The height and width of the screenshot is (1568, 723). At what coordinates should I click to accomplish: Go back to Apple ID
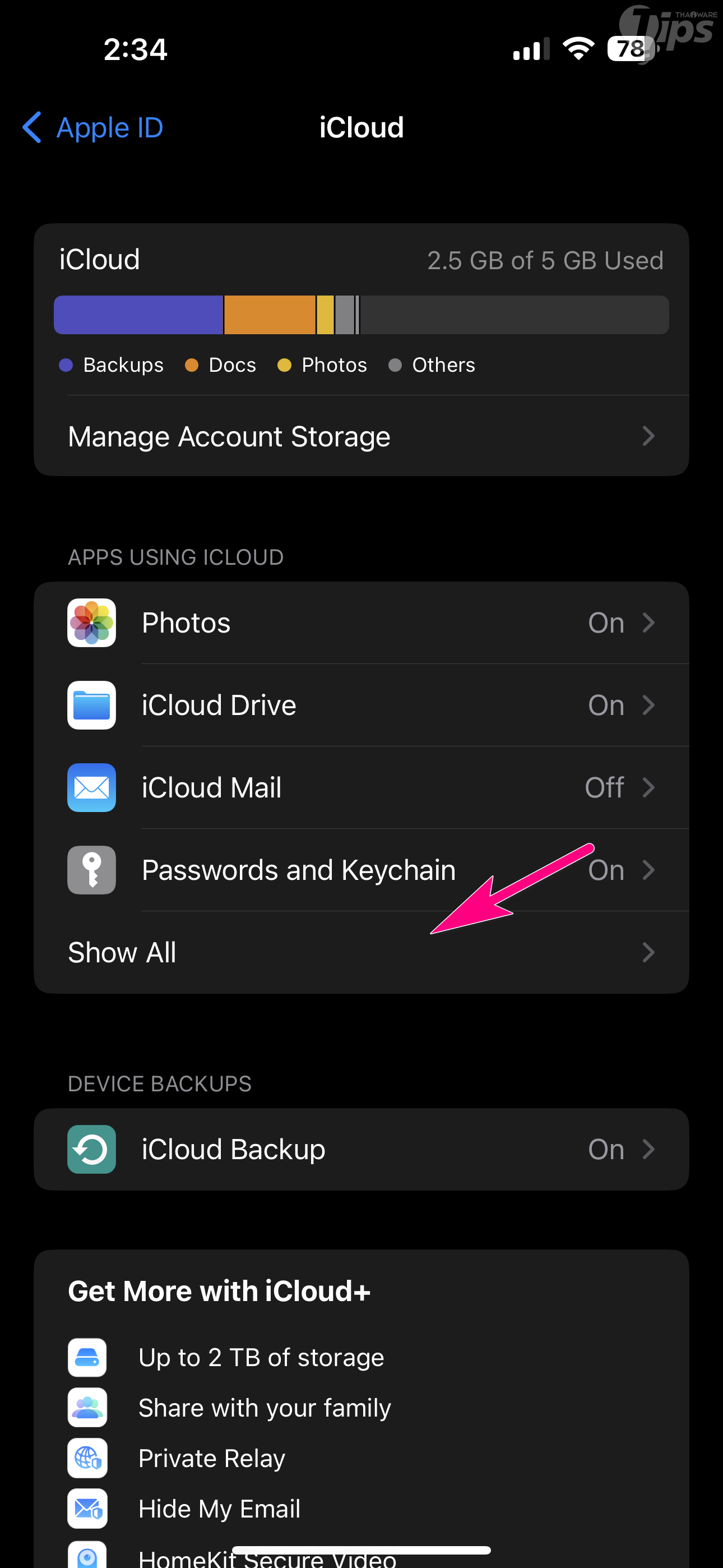point(92,128)
